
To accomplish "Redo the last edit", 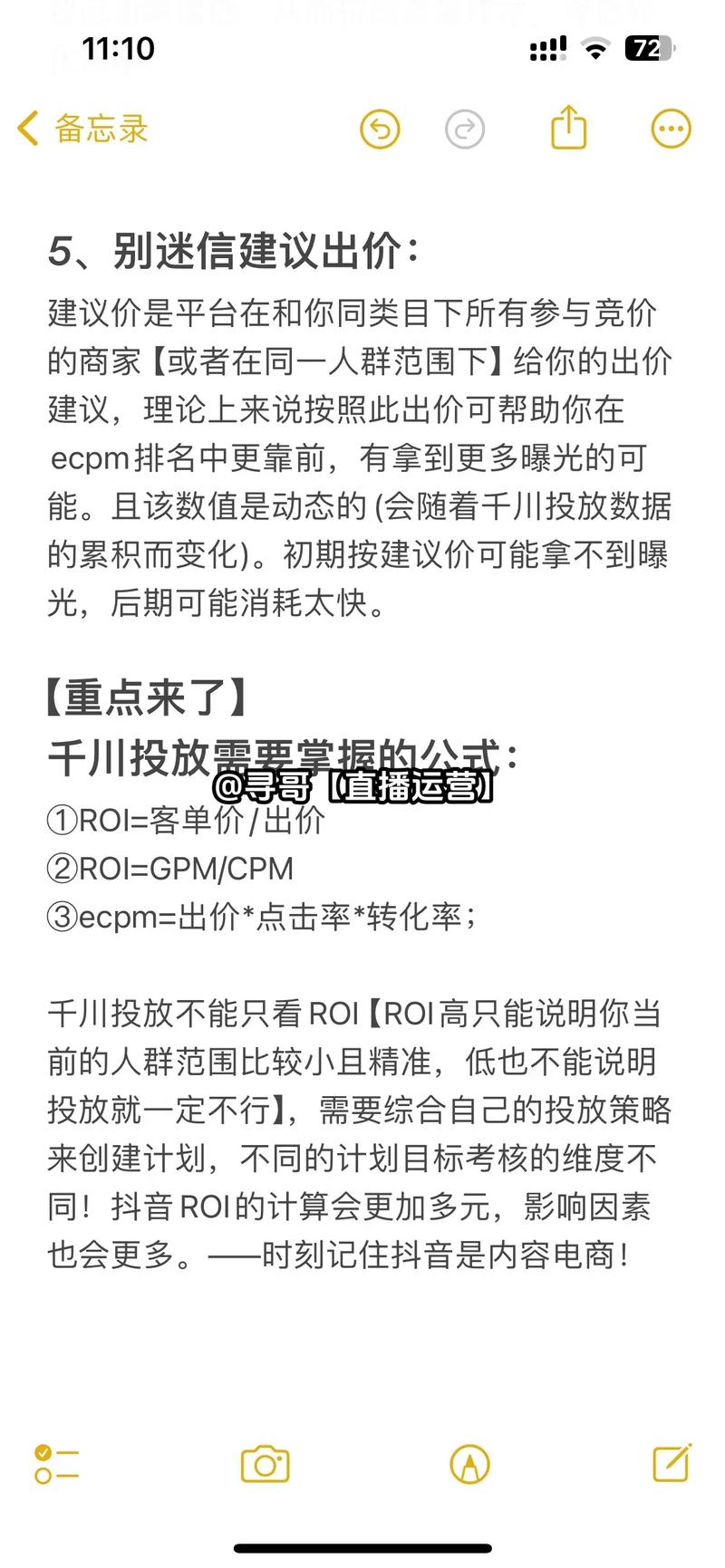I will 465,130.
